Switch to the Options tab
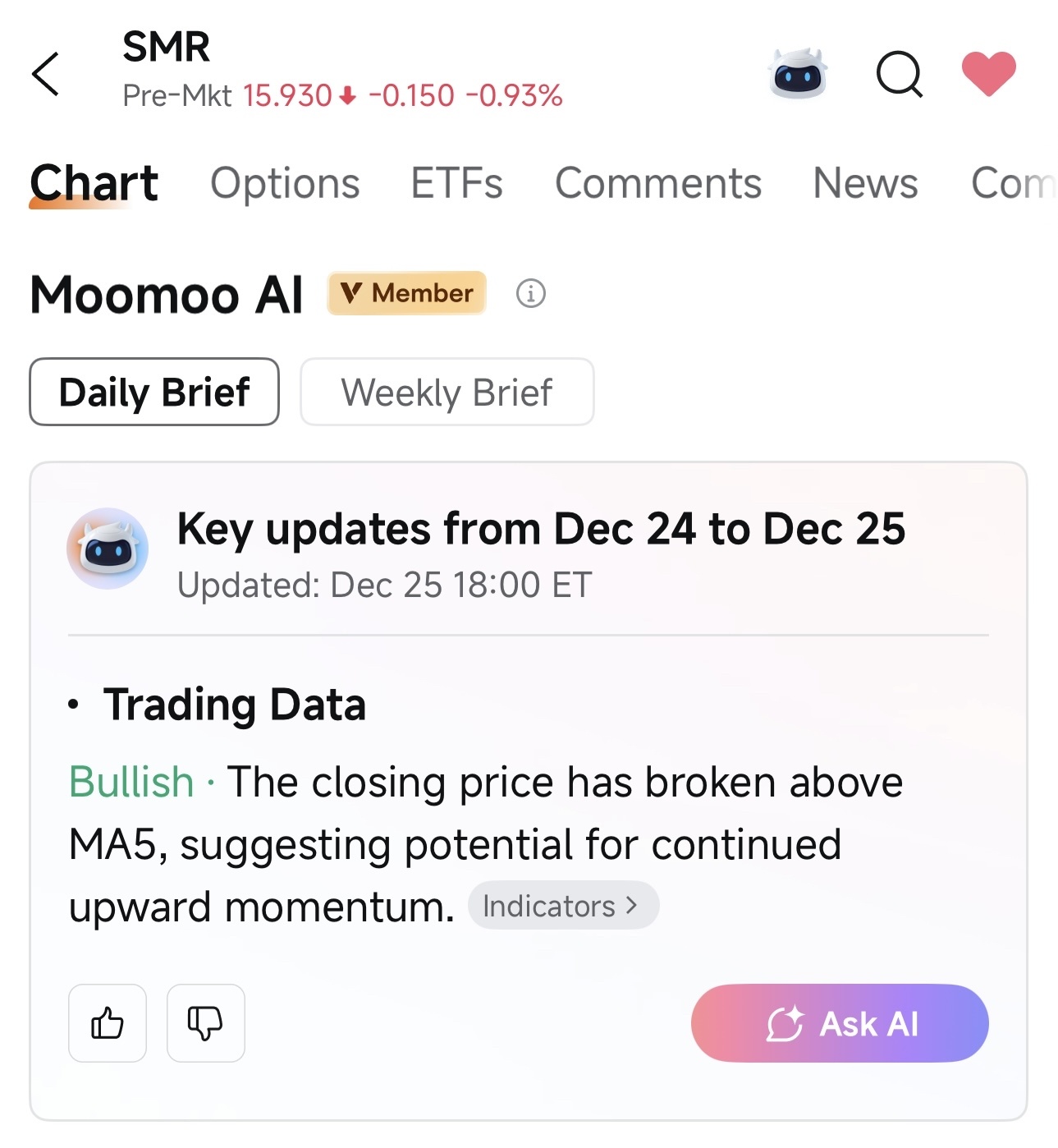 [285, 183]
